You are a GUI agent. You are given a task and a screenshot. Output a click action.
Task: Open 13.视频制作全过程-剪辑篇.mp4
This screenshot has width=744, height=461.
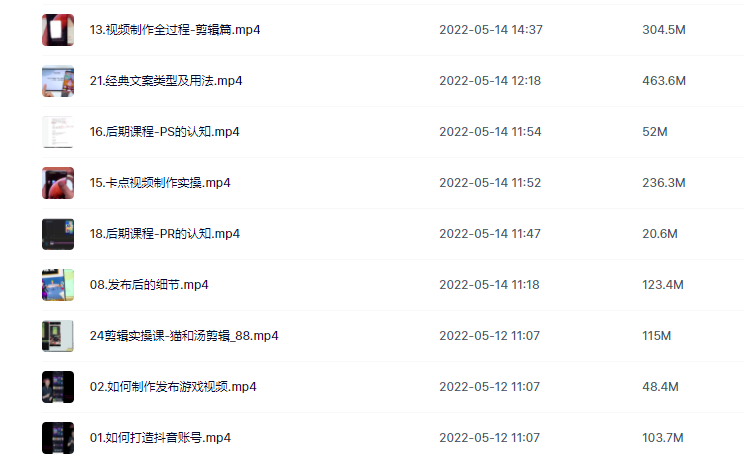(175, 30)
